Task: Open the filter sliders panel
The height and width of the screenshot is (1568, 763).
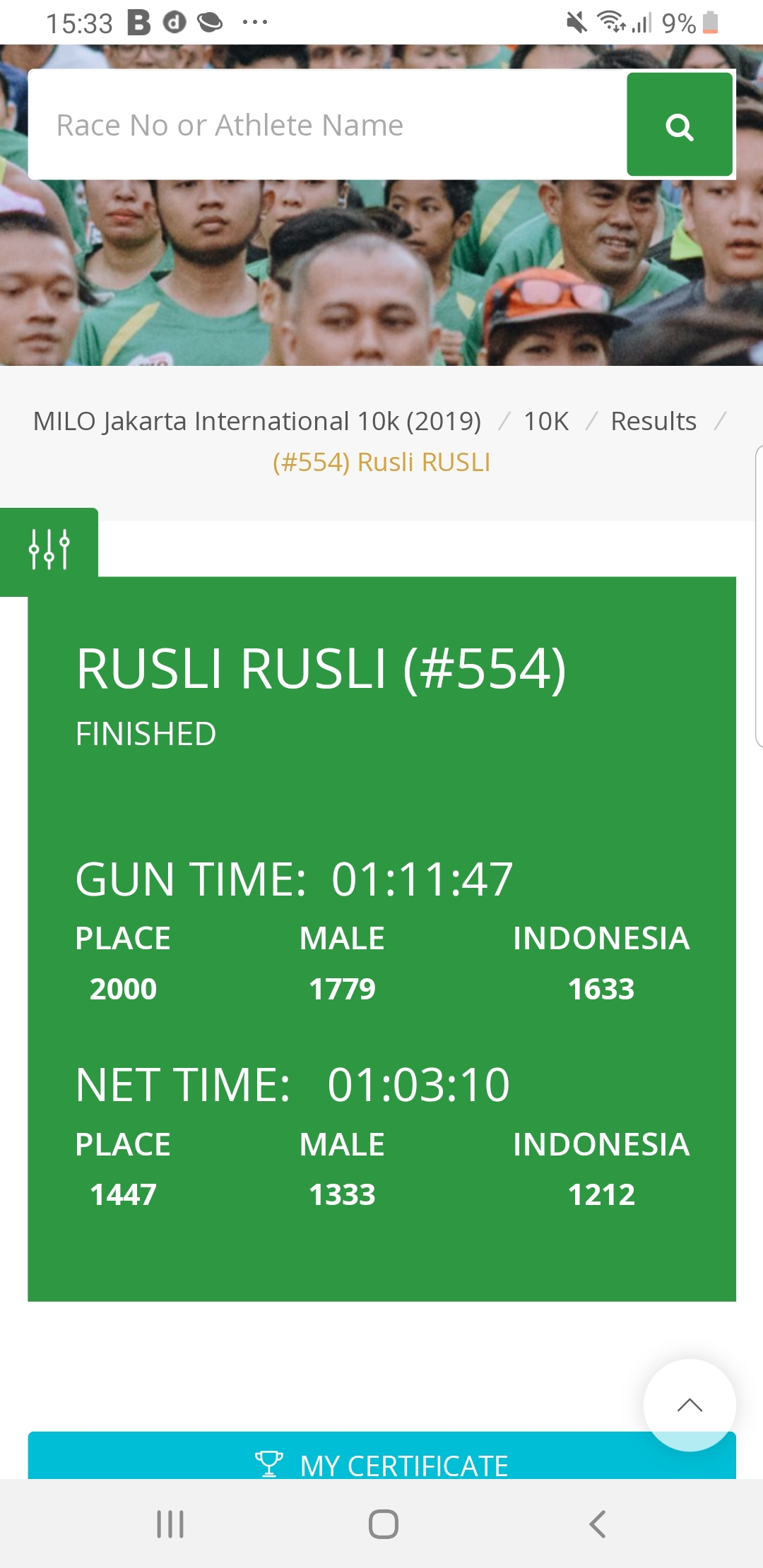Action: pyautogui.click(x=49, y=550)
